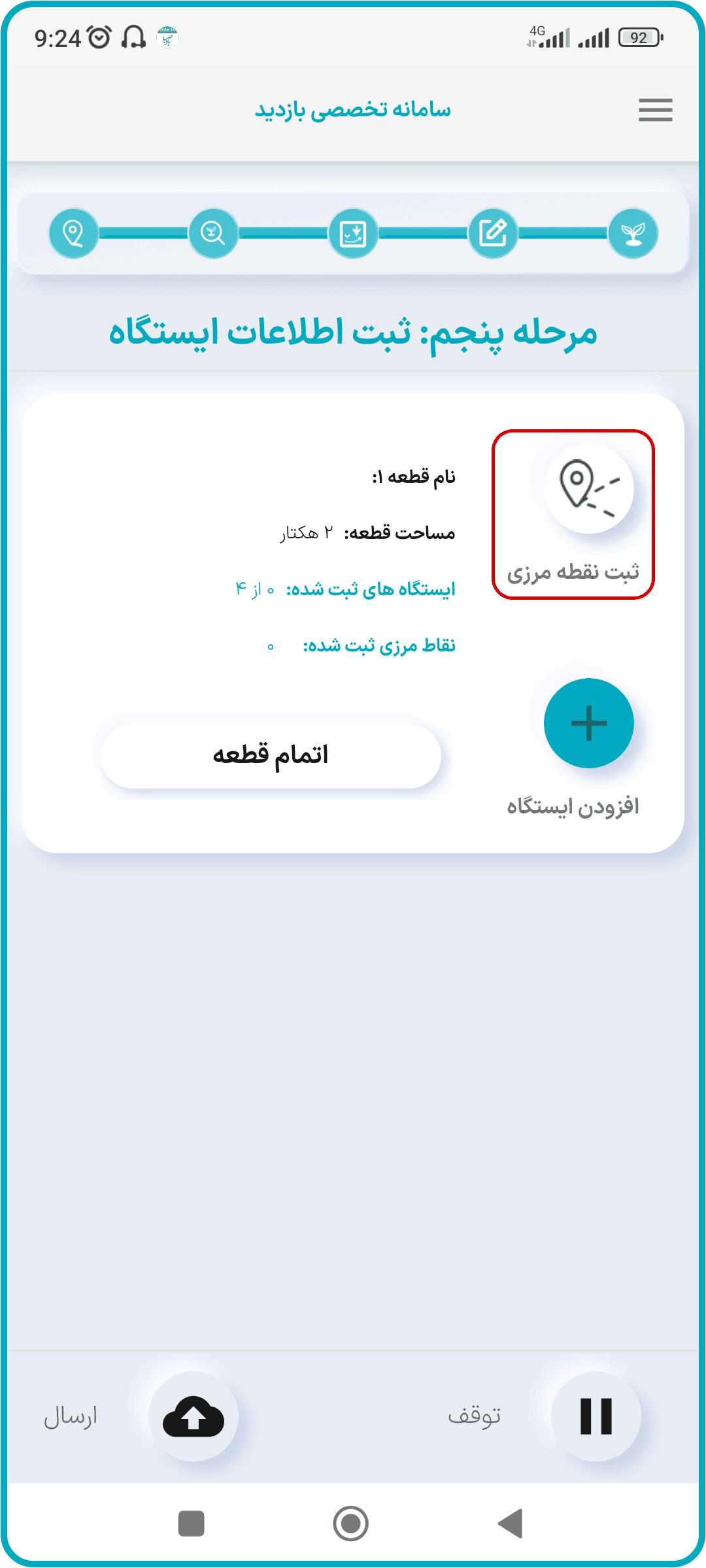The height and width of the screenshot is (1568, 706).
Task: Select the location pin step in progress bar
Action: click(74, 233)
